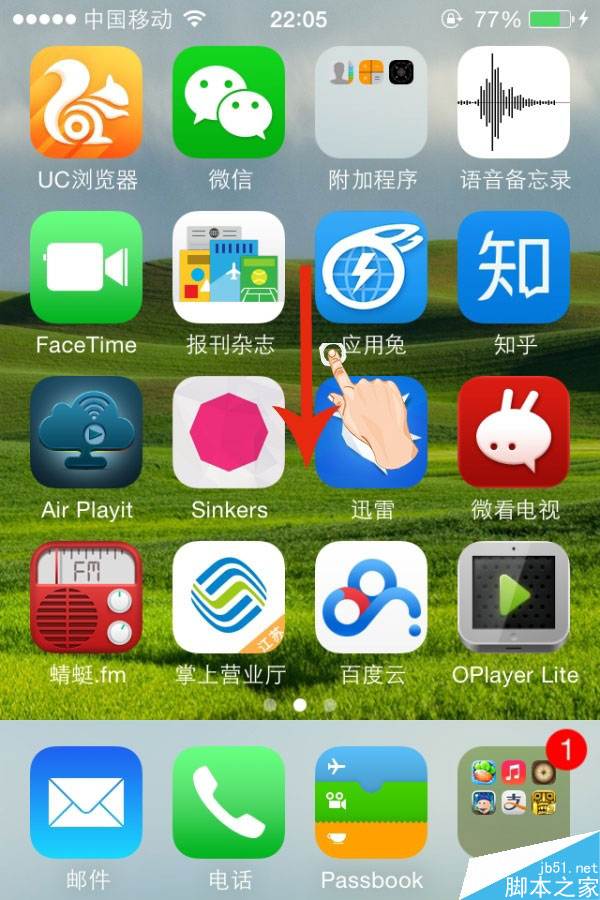The width and height of the screenshot is (600, 900).
Task: Open the dock folder with badge
Action: (514, 802)
